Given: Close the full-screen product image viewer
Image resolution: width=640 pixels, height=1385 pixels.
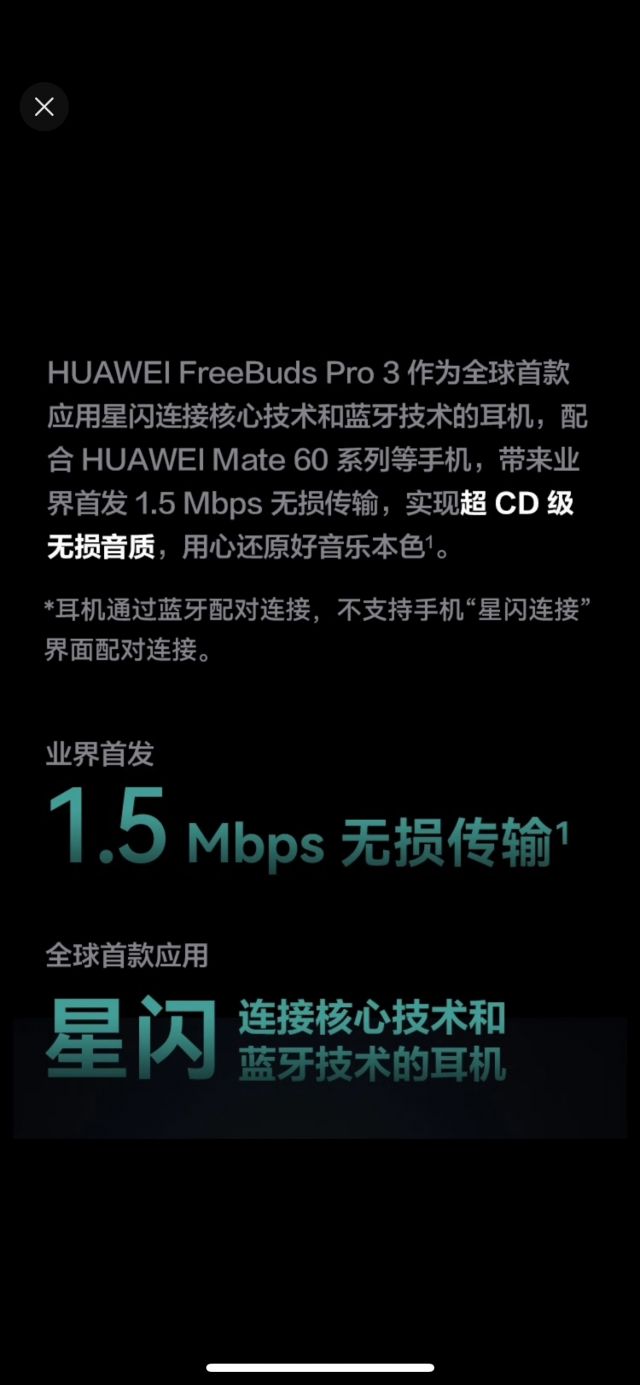Looking at the screenshot, I should [44, 107].
